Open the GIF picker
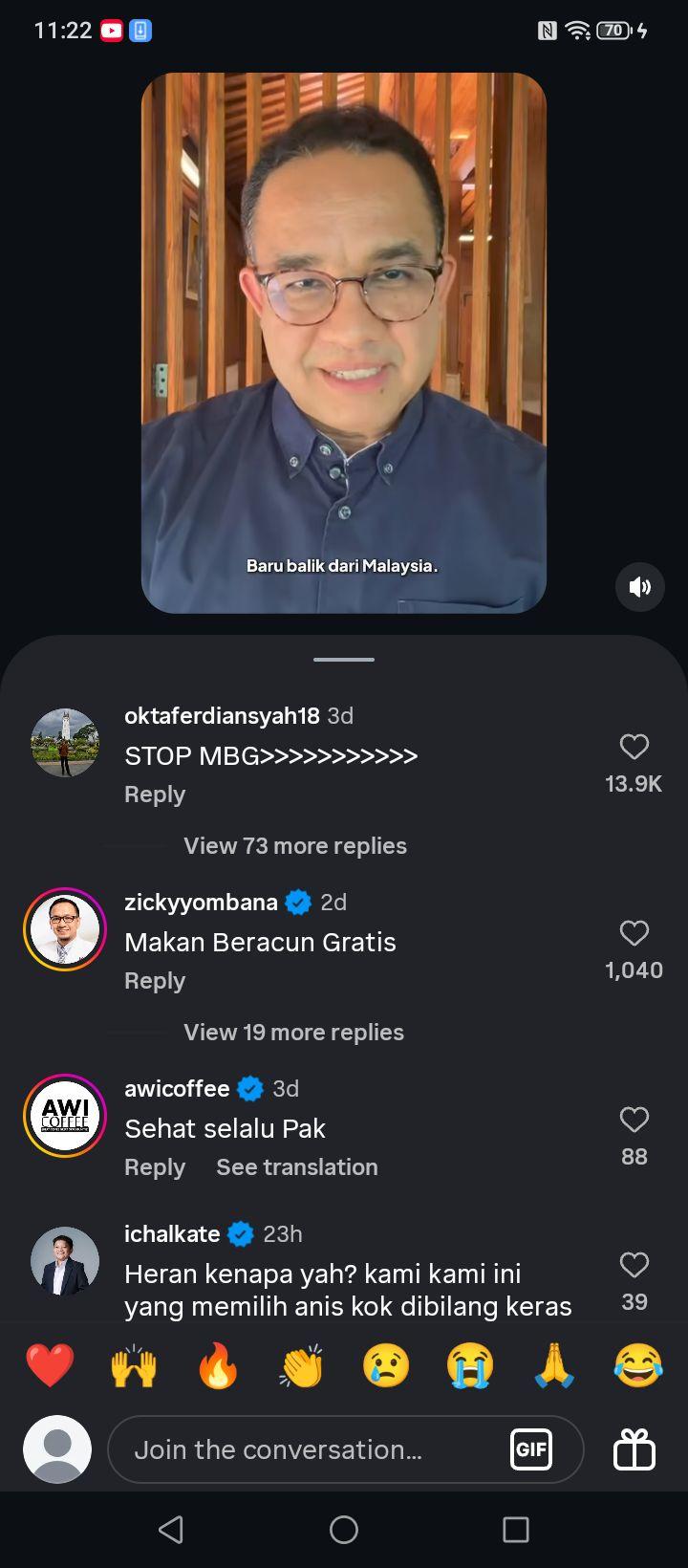The width and height of the screenshot is (688, 1568). 531,1449
